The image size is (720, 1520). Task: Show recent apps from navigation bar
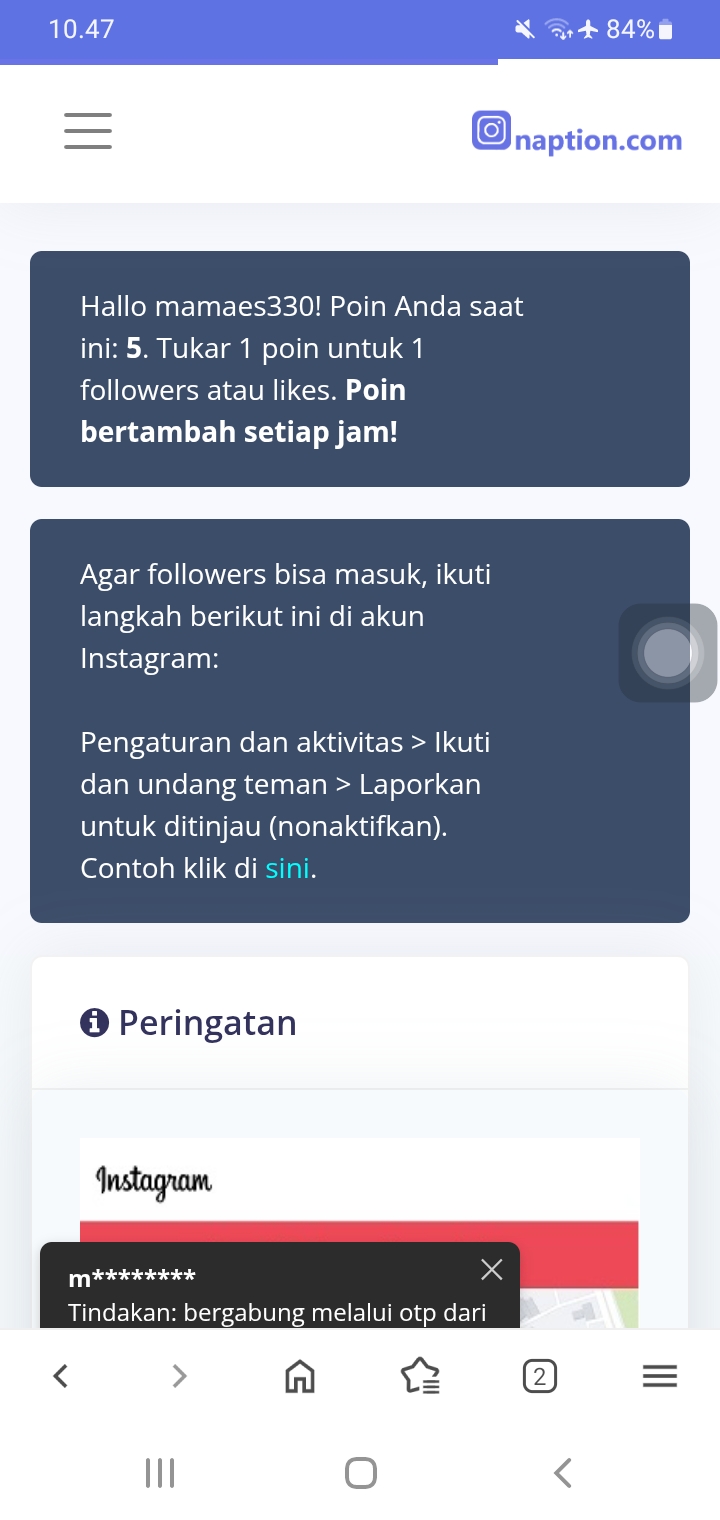[160, 1472]
